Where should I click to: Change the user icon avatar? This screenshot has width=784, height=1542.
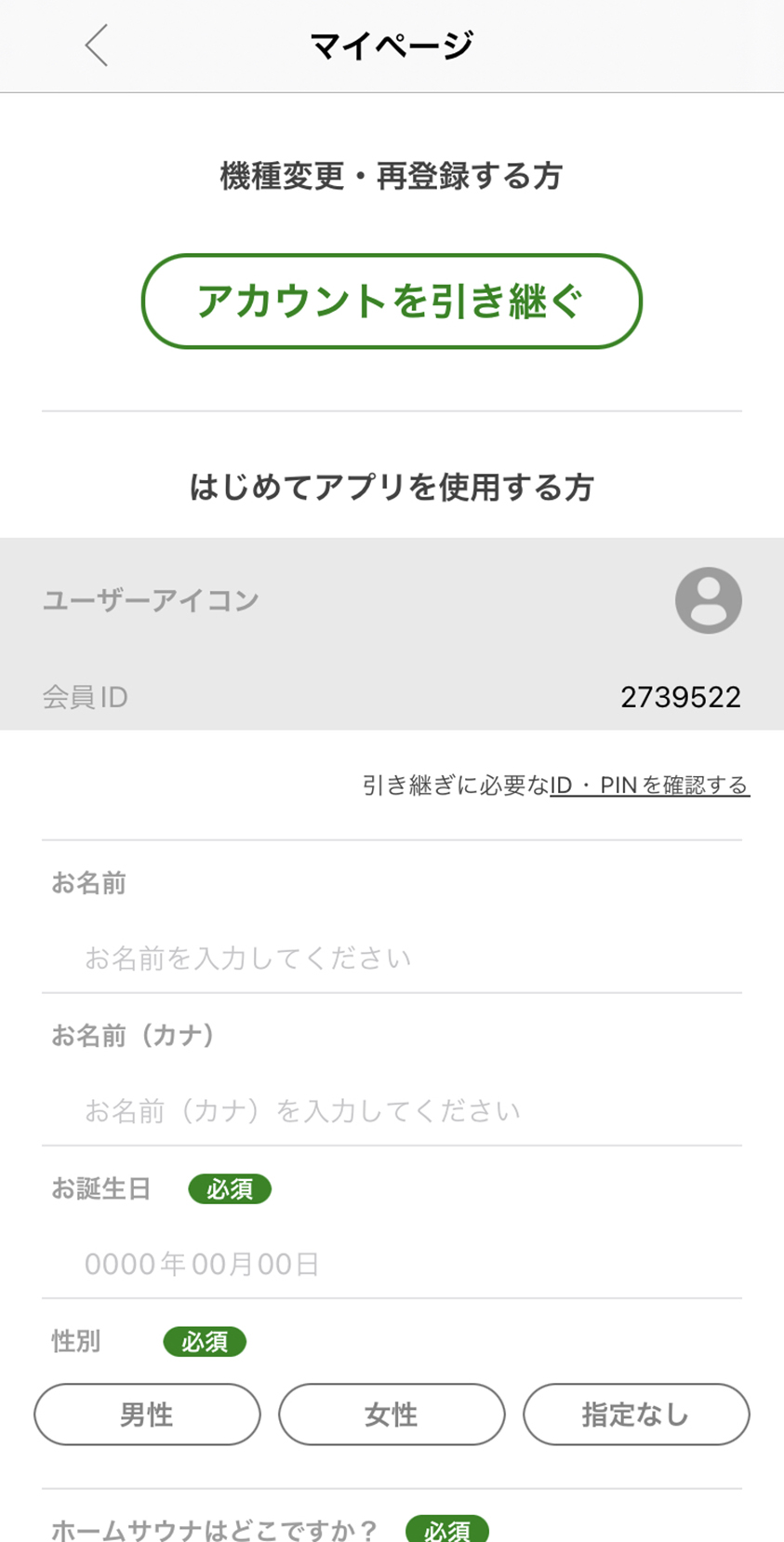coord(708,600)
